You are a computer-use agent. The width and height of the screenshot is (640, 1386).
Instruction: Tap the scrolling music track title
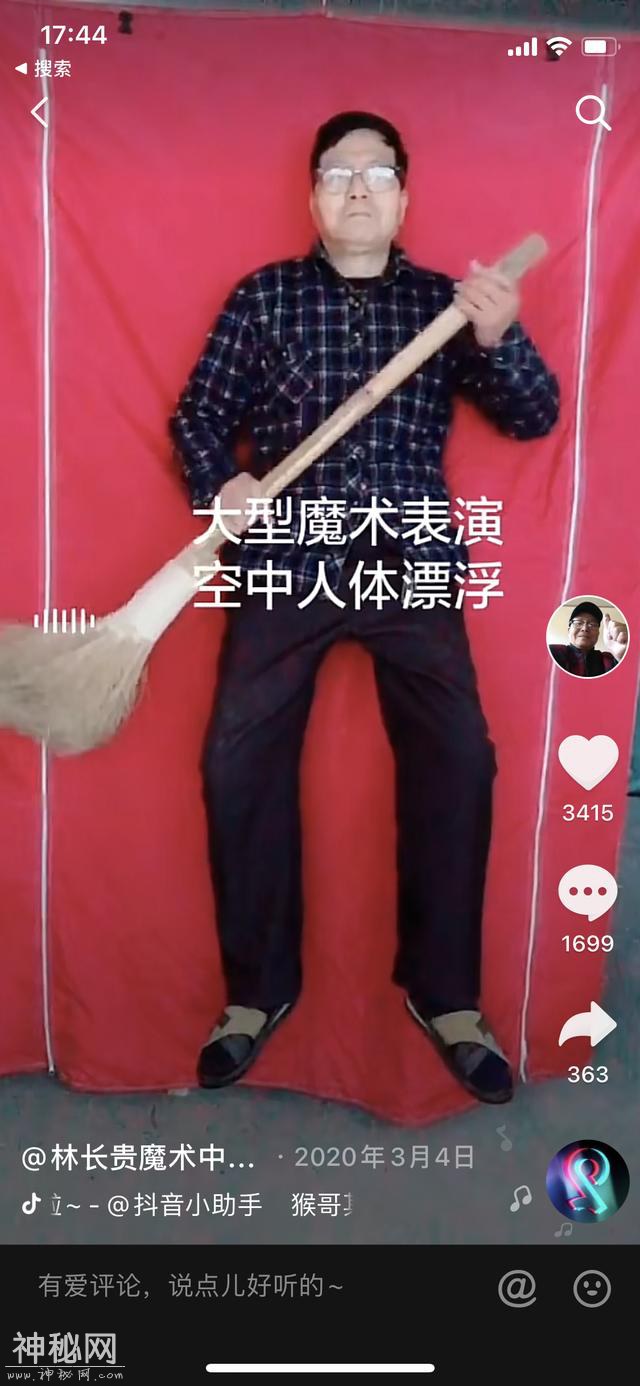200,1205
